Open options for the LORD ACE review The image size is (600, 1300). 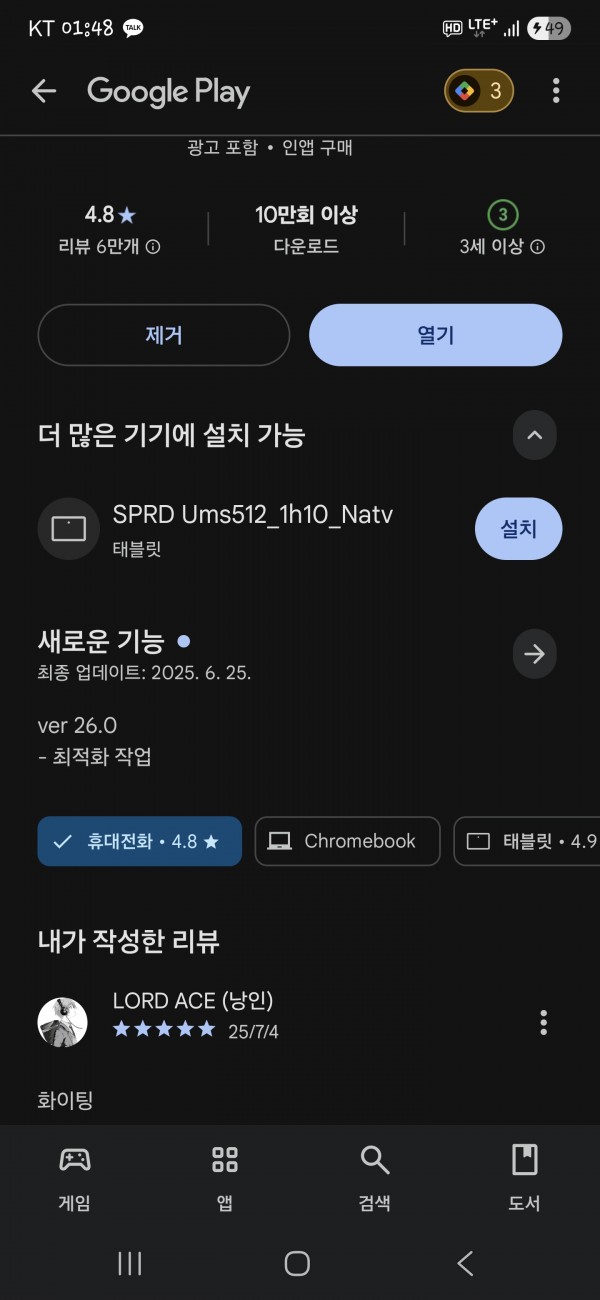coord(544,1022)
